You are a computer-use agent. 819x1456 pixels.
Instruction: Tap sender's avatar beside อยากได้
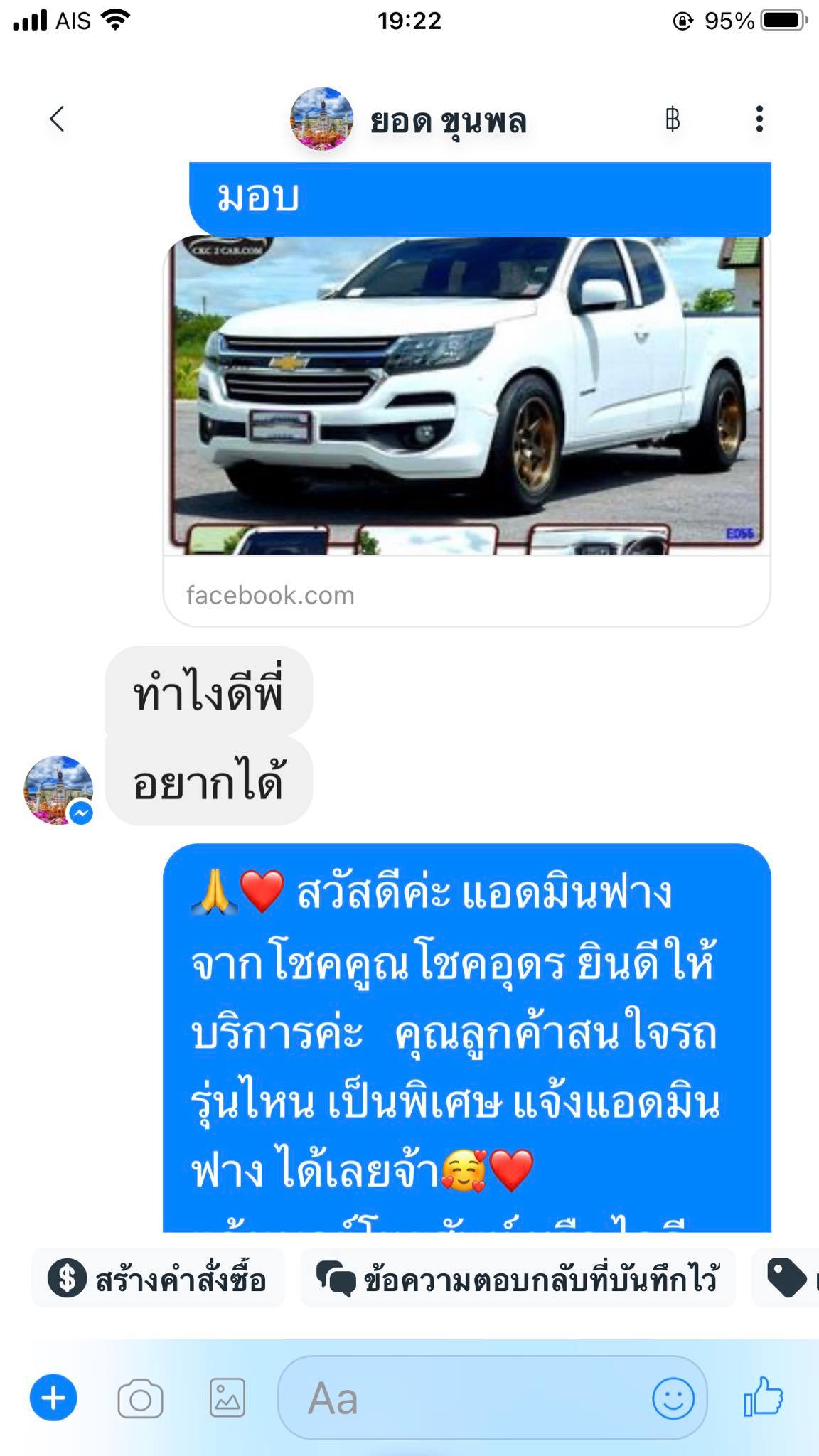(59, 790)
